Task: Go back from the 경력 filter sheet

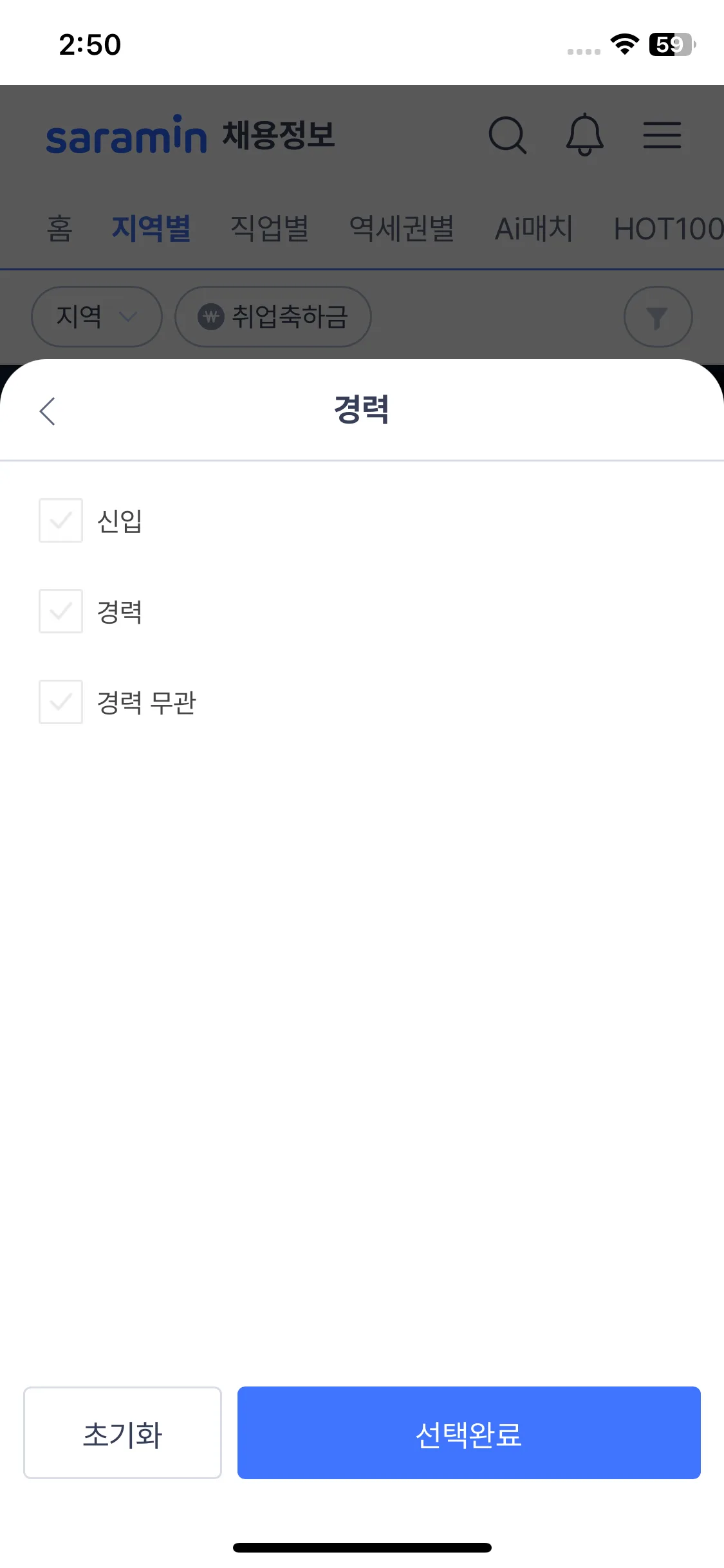Action: [48, 411]
